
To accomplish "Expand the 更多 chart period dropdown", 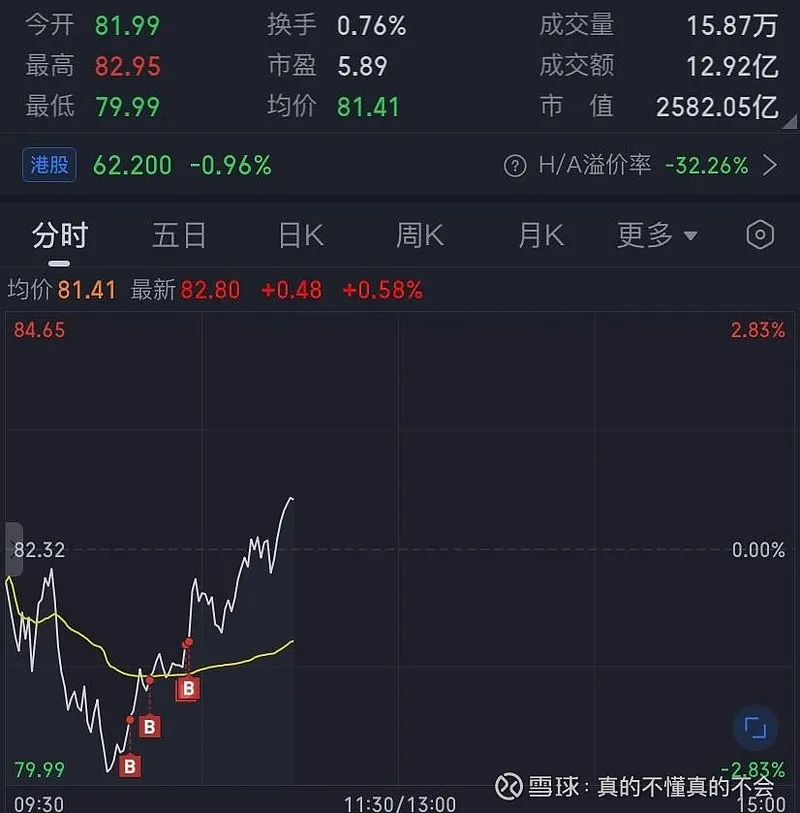I will 657,236.
